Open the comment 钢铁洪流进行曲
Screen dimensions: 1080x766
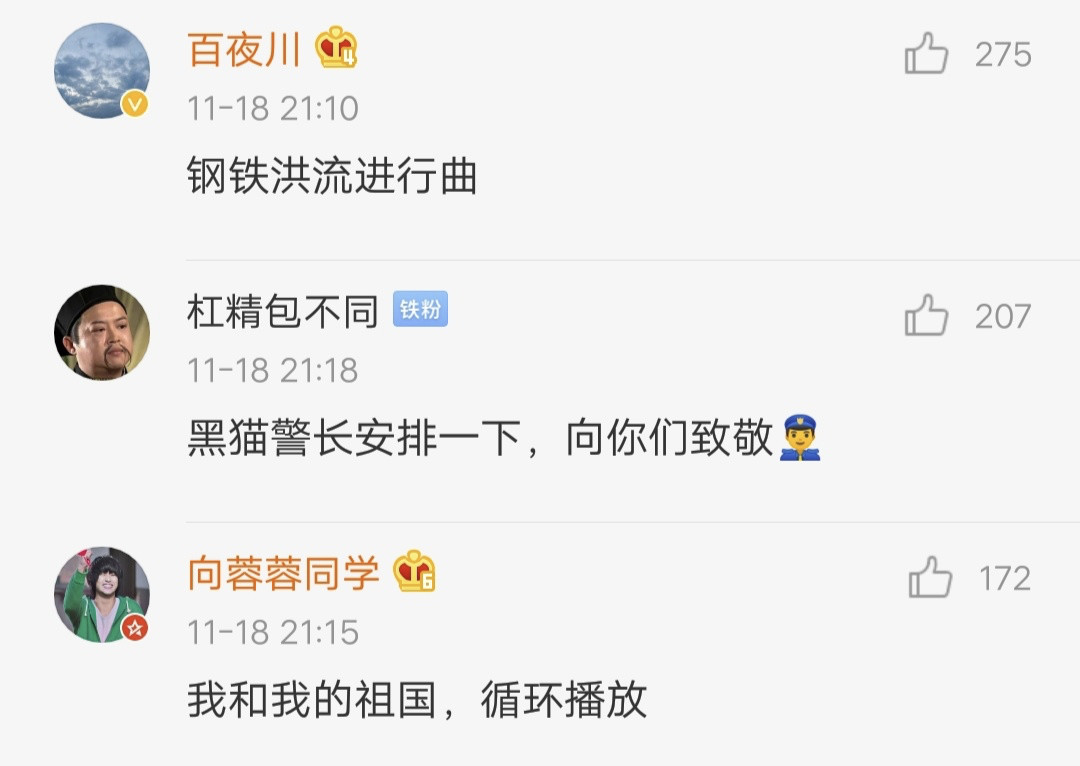tap(332, 177)
